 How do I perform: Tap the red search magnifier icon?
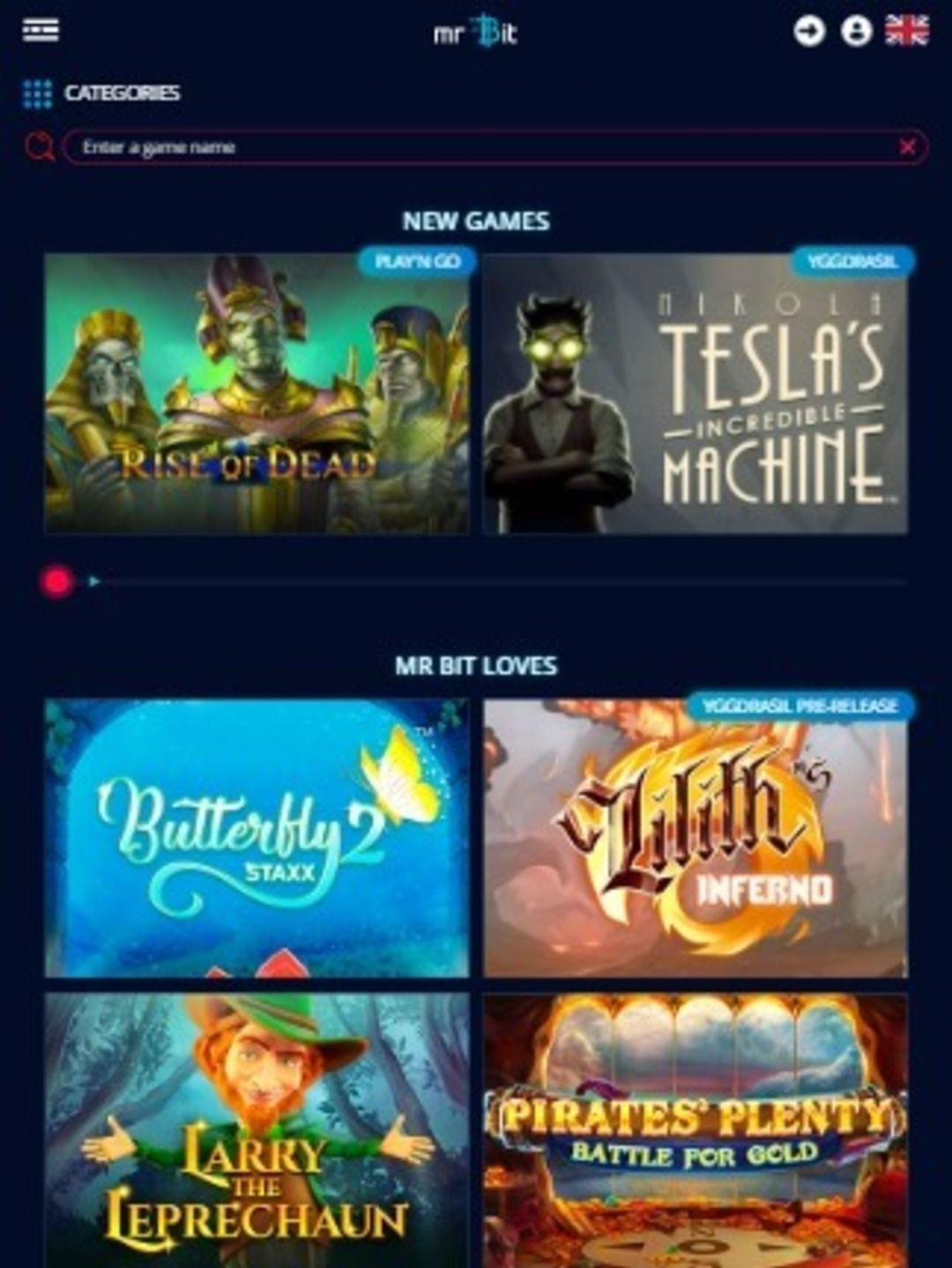(x=39, y=146)
